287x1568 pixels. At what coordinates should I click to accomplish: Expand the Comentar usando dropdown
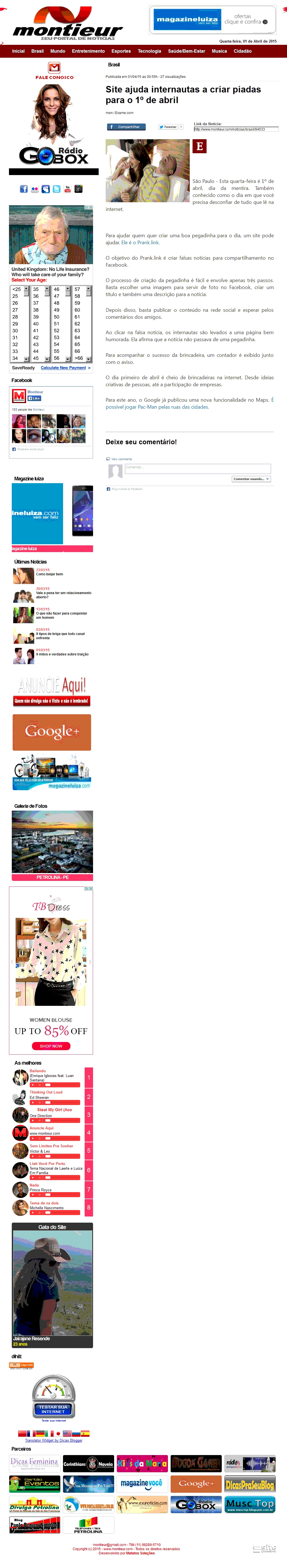coord(251,479)
